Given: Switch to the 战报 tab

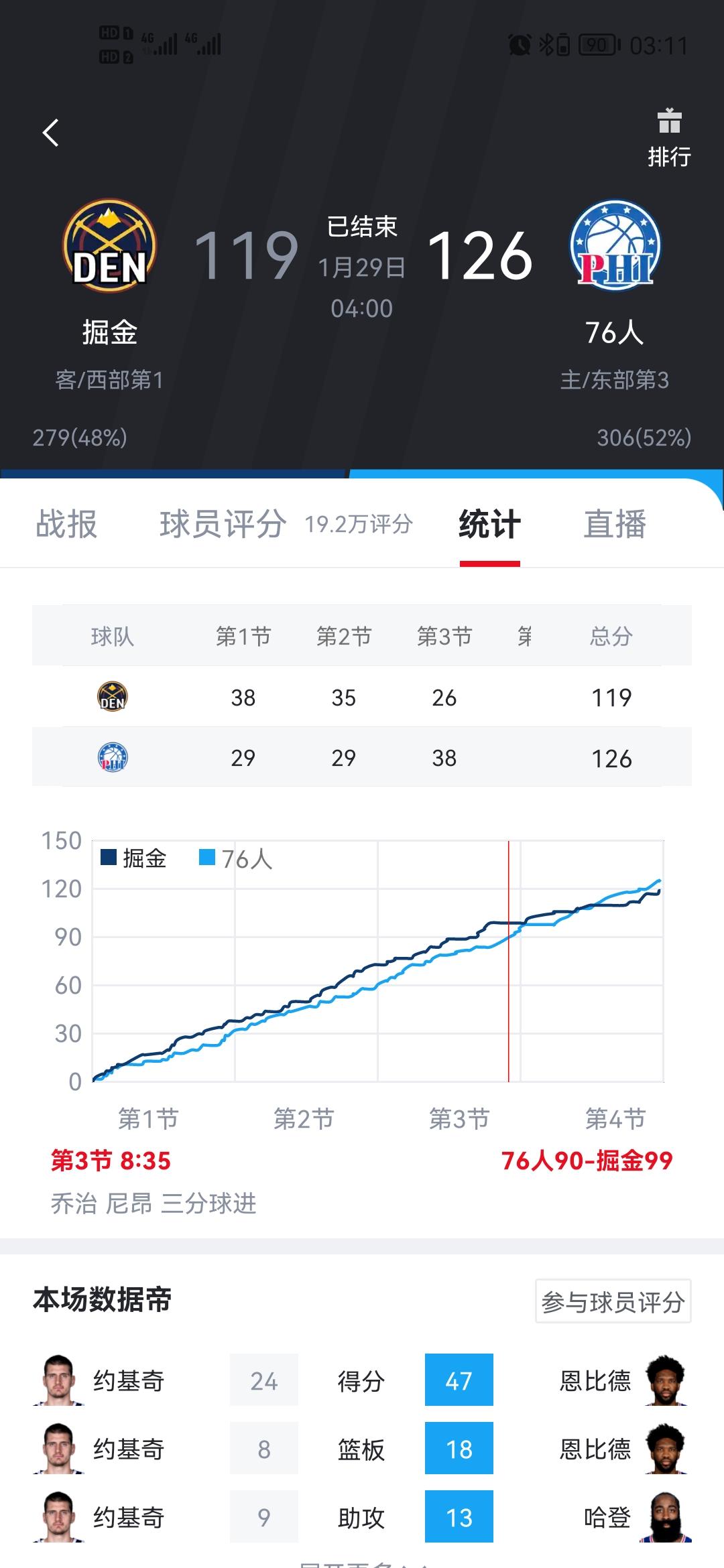Looking at the screenshot, I should point(66,524).
